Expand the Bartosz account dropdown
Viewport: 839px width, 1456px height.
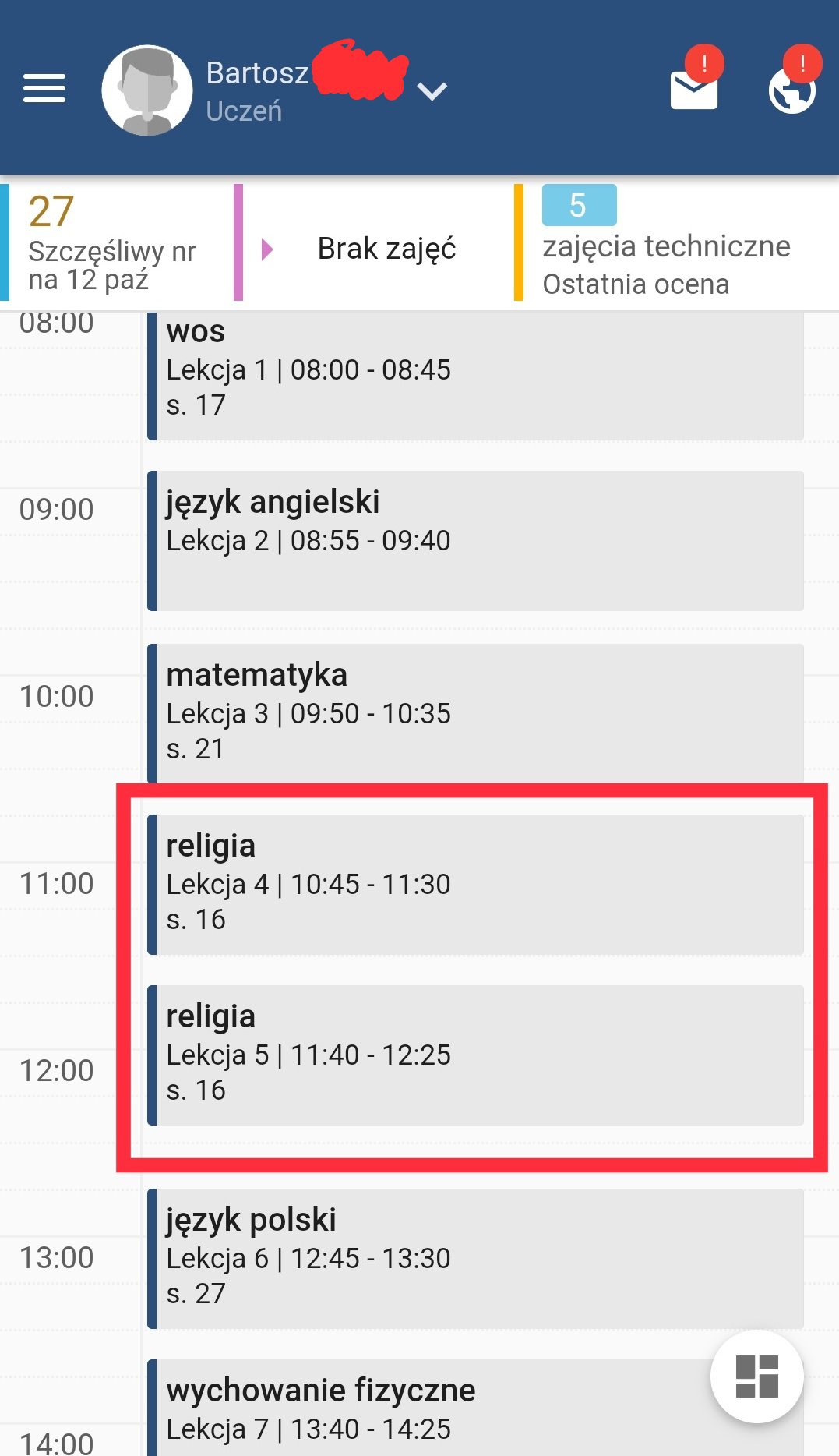(432, 92)
